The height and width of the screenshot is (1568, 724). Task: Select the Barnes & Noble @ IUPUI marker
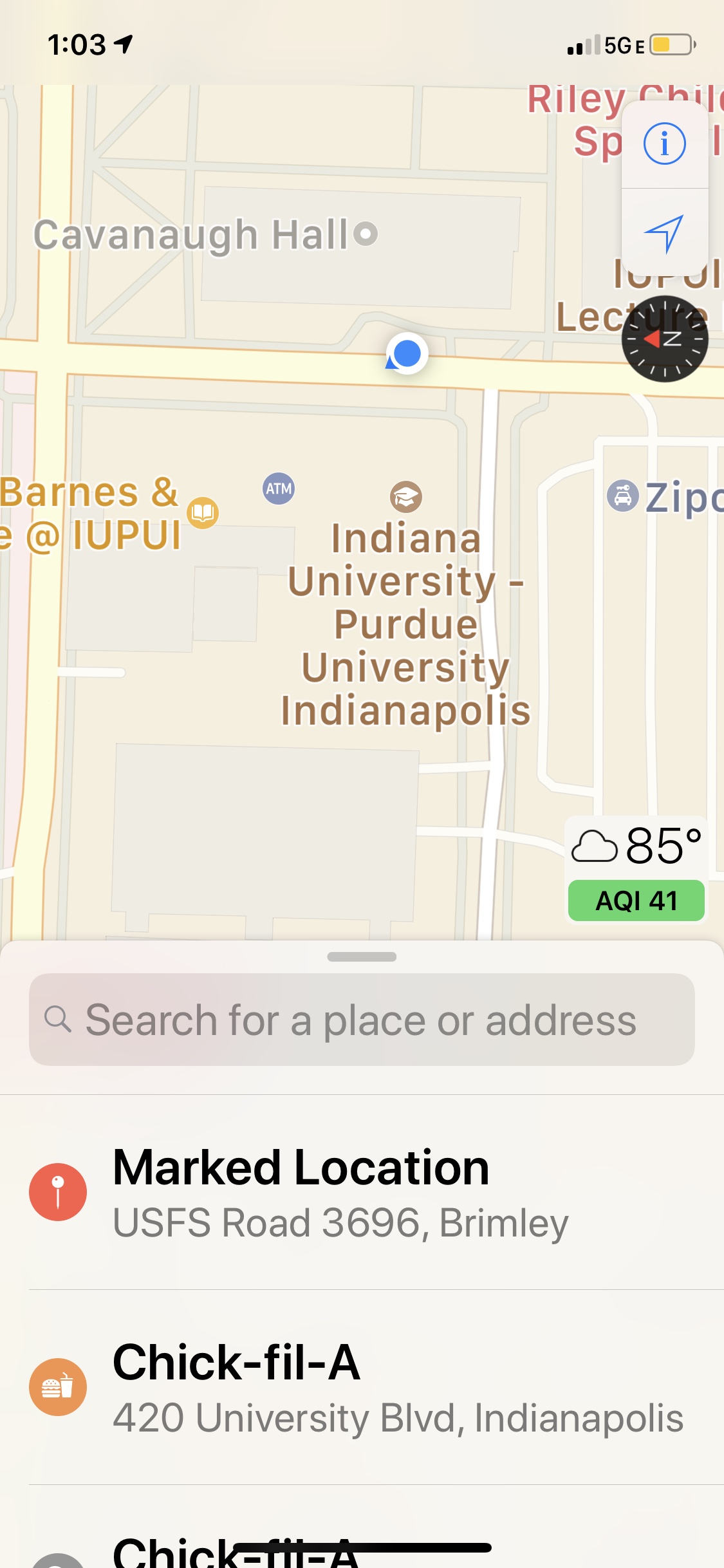(x=203, y=513)
